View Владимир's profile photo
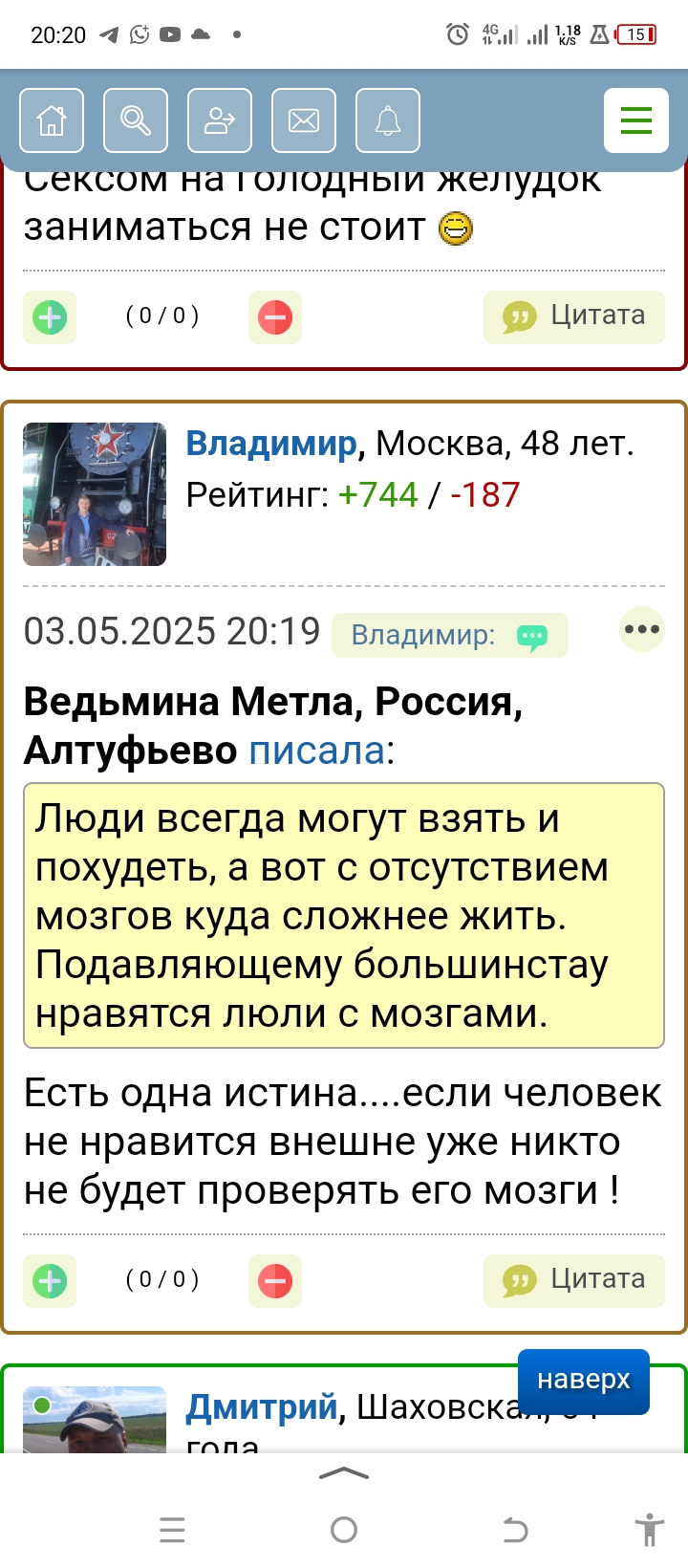The image size is (688, 1568). [95, 494]
